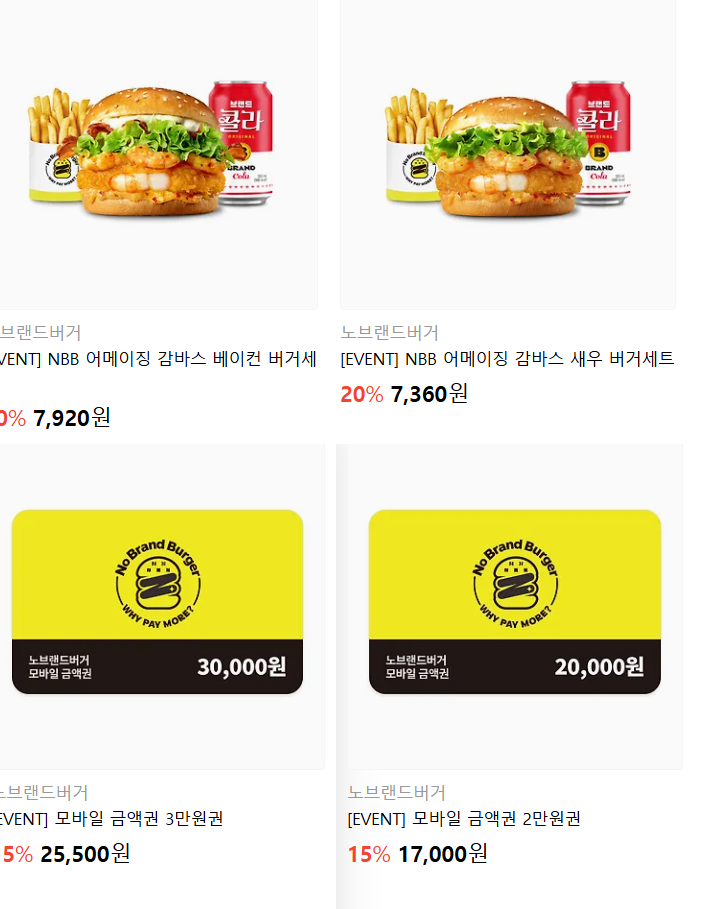
Task: Open the 20,000원 모바일 금액권 gift card image
Action: click(515, 600)
